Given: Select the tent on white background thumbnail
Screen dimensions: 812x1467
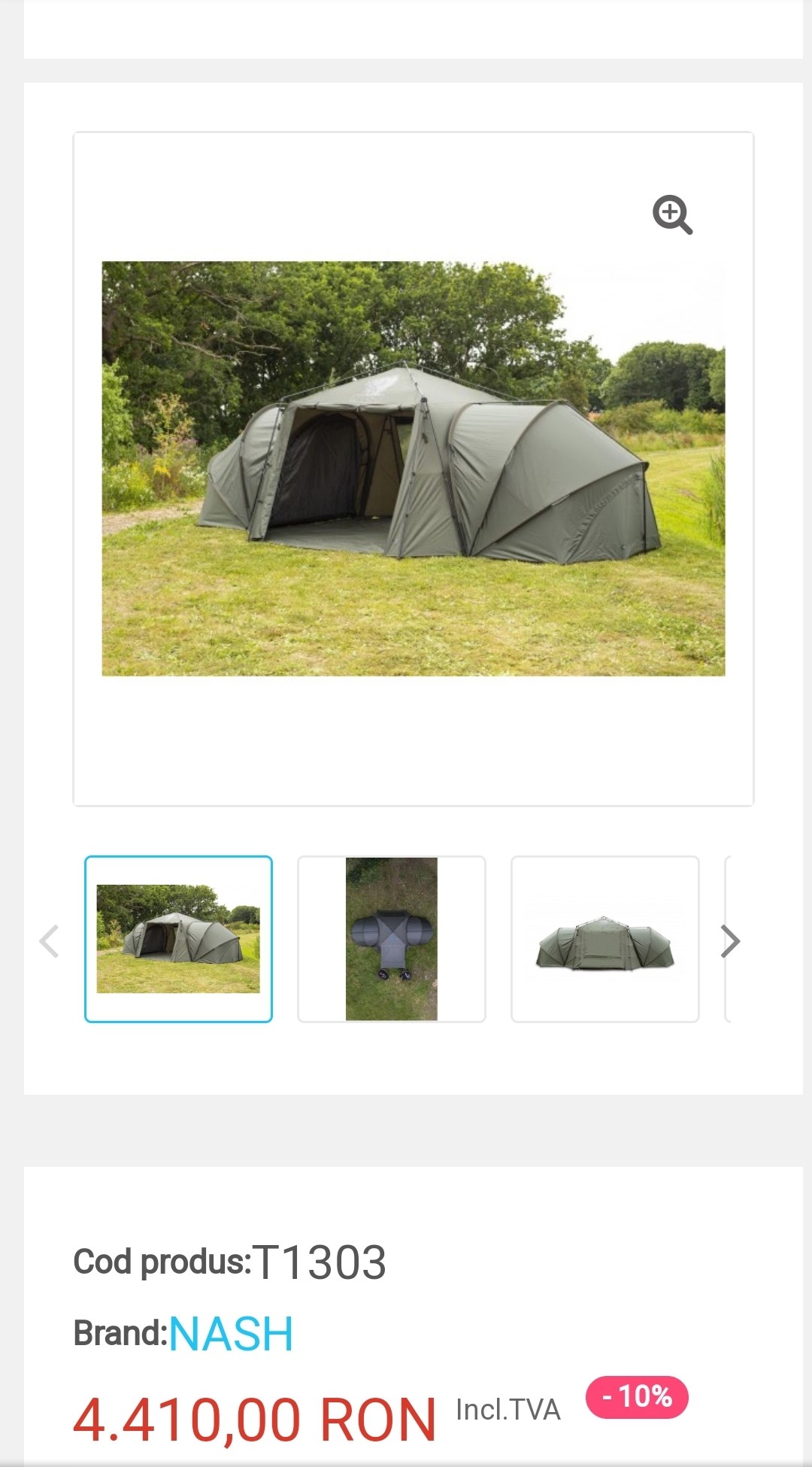Looking at the screenshot, I should tap(604, 939).
